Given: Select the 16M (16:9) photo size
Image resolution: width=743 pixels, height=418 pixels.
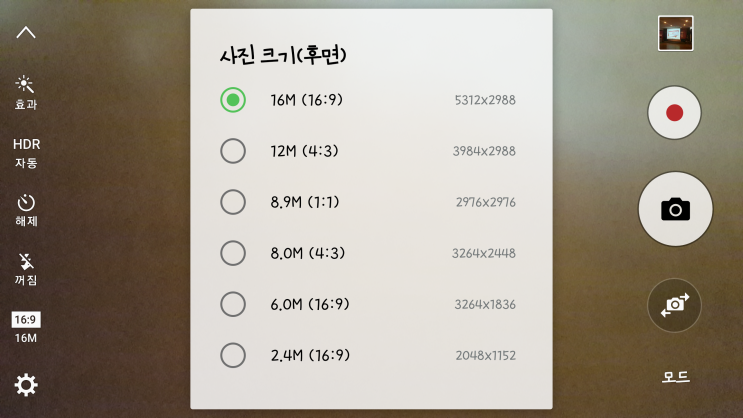Looking at the screenshot, I should tap(233, 100).
